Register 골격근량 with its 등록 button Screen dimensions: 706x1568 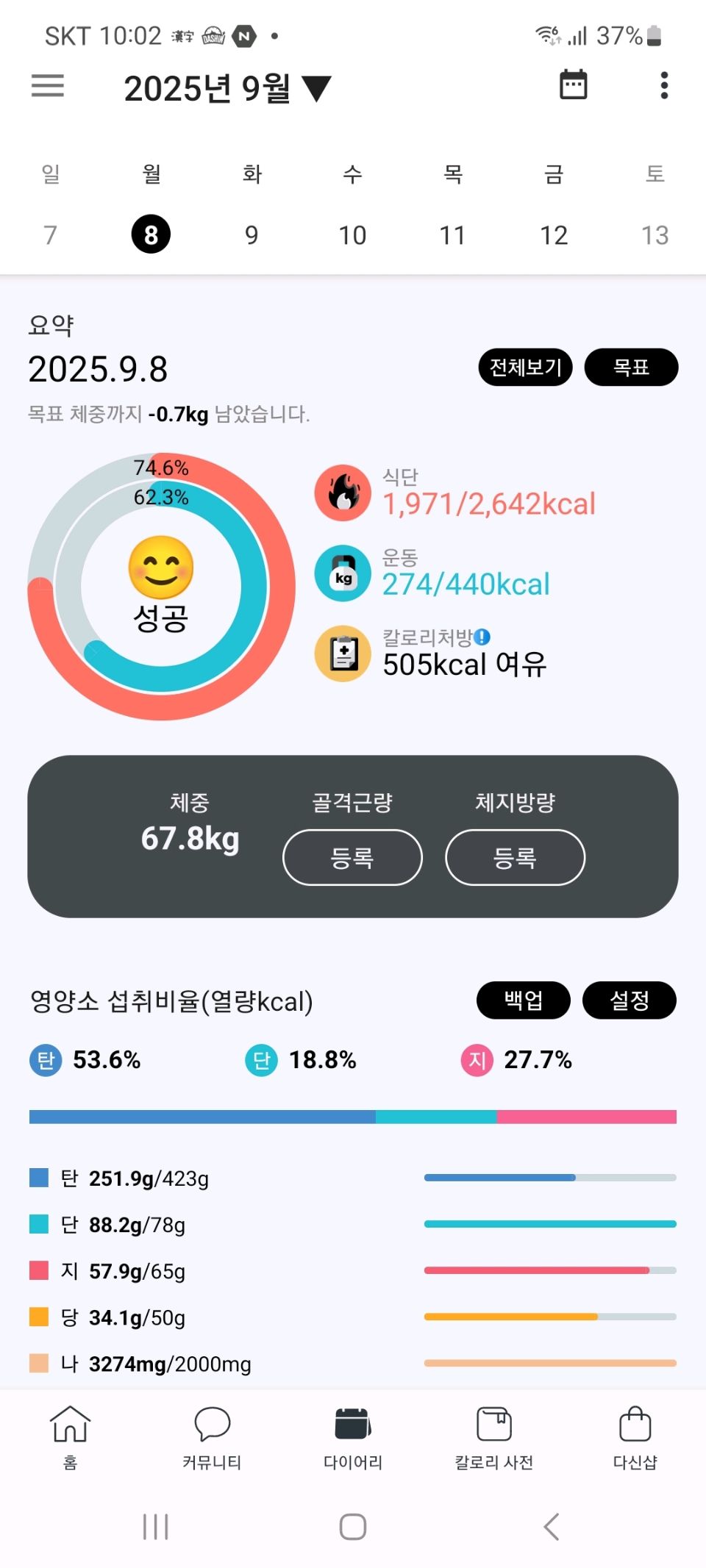[x=352, y=857]
